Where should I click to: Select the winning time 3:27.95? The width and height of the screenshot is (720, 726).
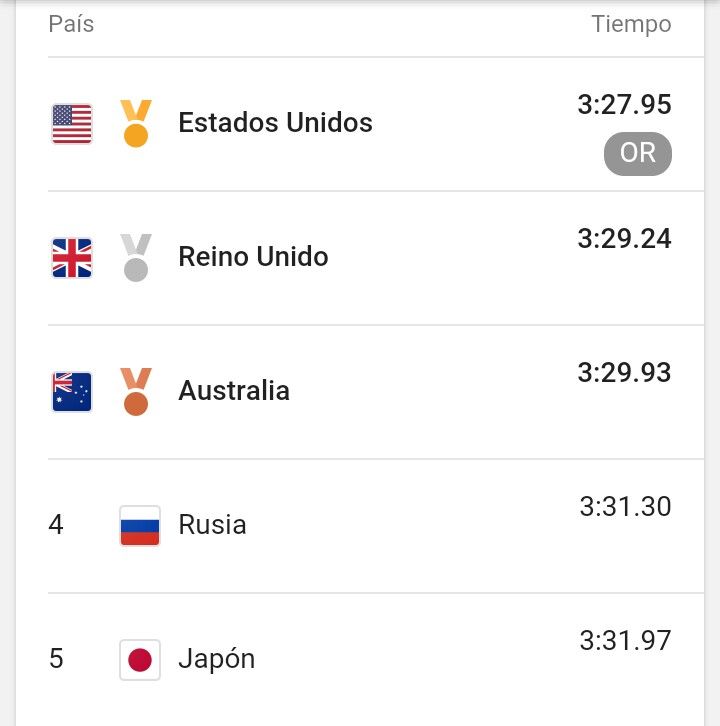pyautogui.click(x=623, y=105)
